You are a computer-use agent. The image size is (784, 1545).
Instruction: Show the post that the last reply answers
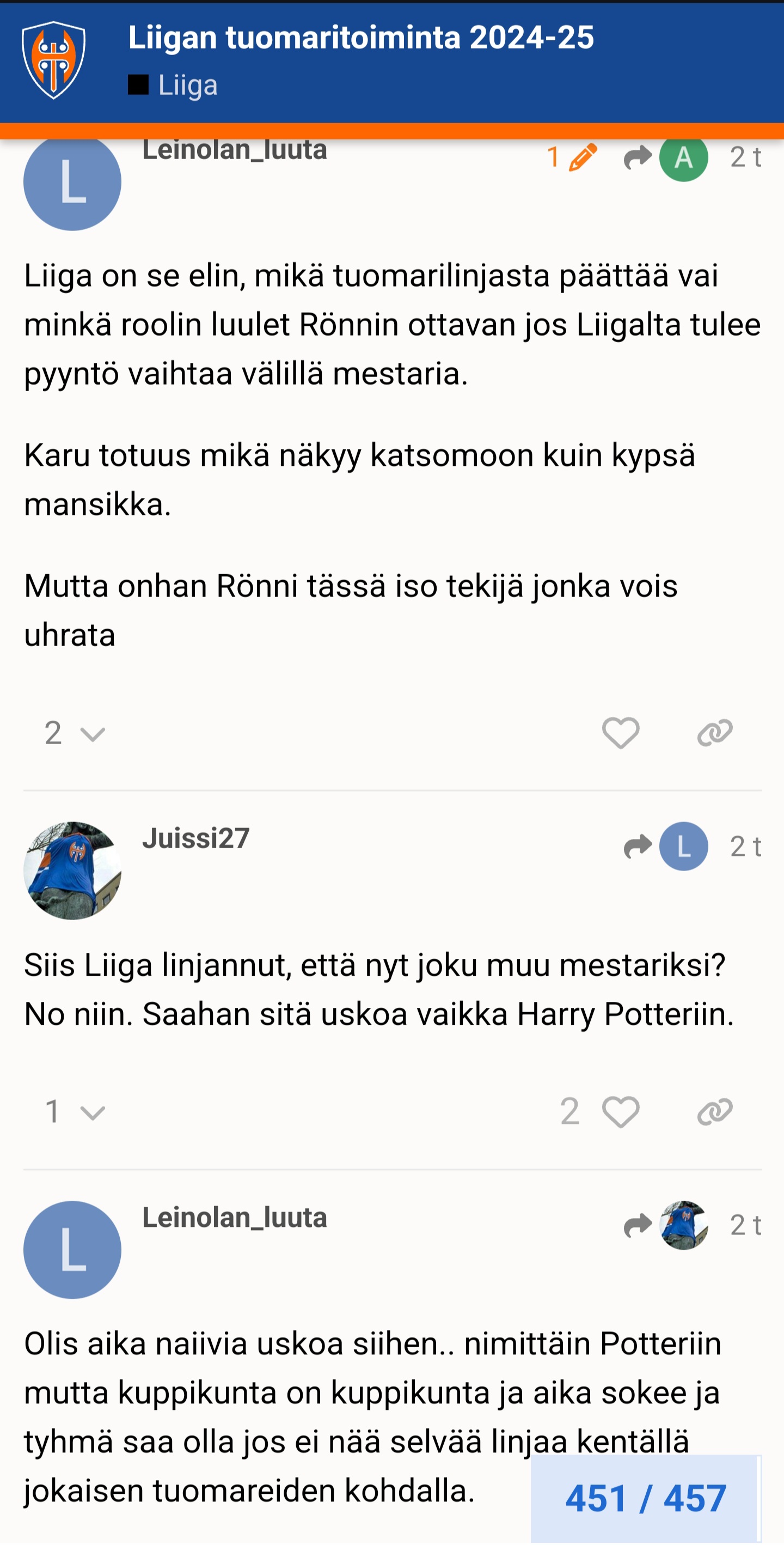[x=666, y=1225]
